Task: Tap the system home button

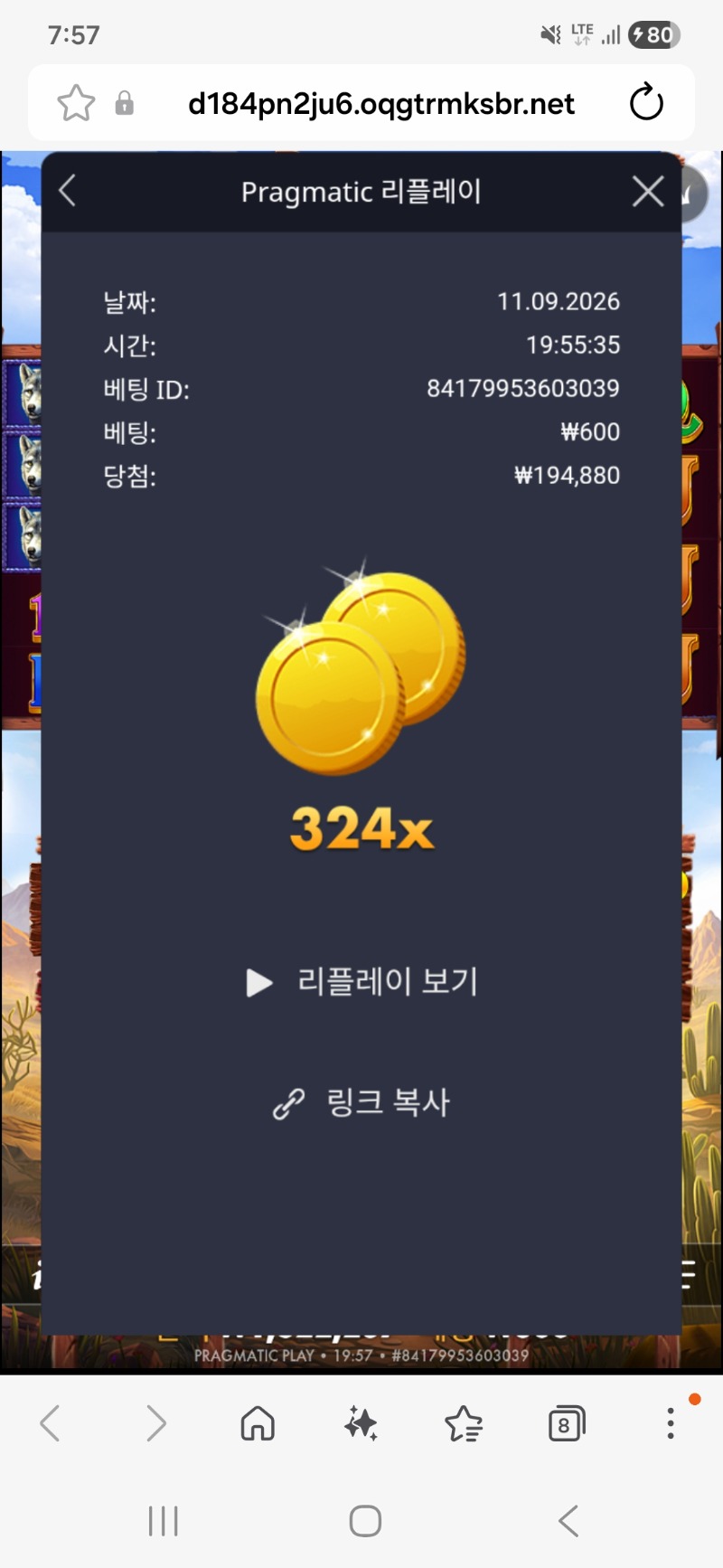Action: [365, 1521]
